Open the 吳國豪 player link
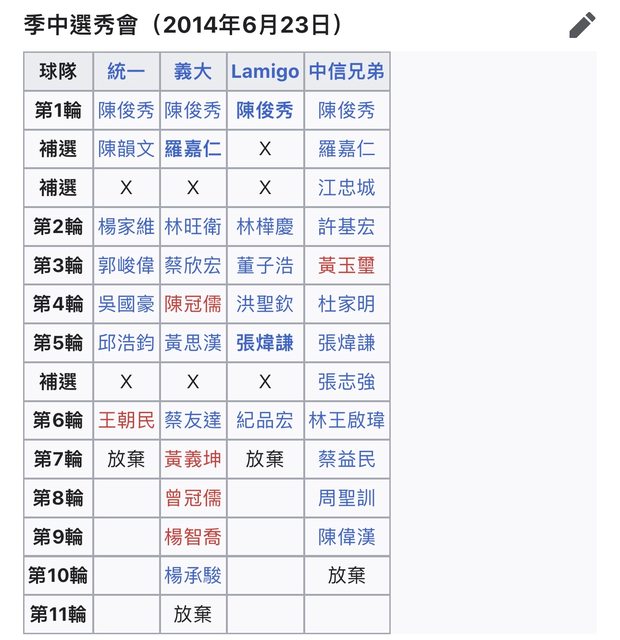Viewport: 620px width, 640px height. [126, 304]
